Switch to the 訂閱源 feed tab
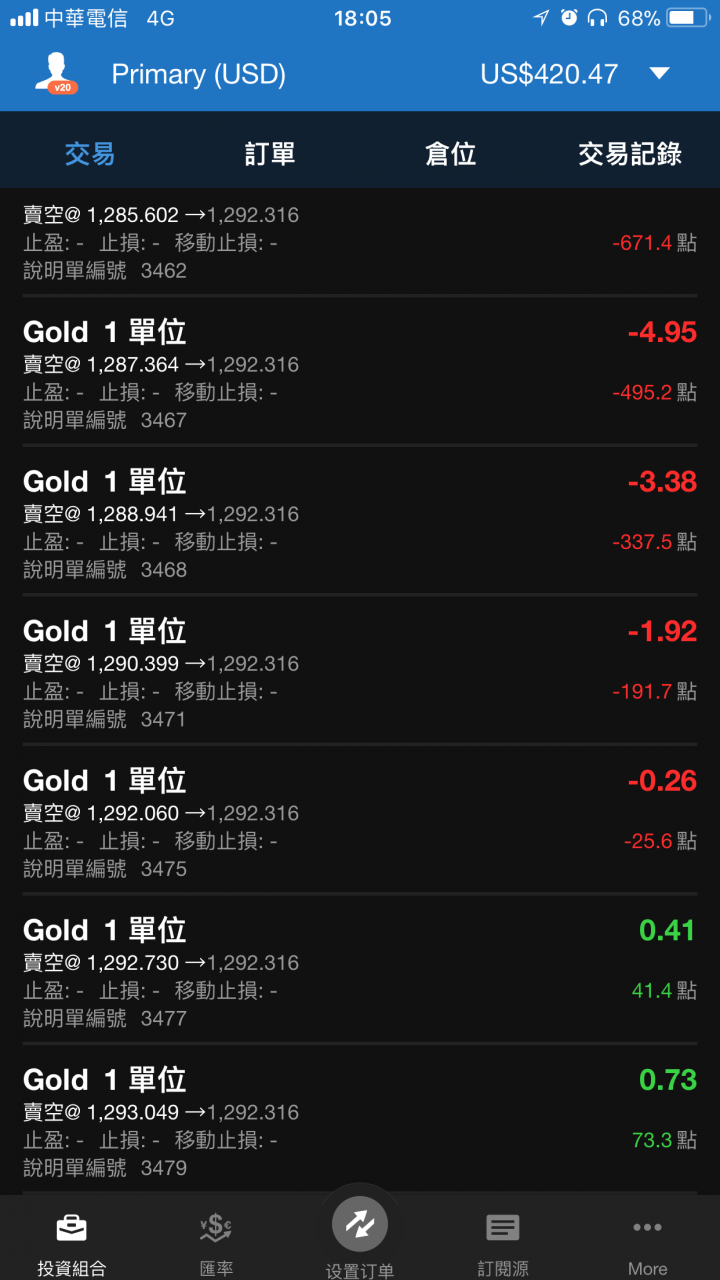The width and height of the screenshot is (720, 1280). point(503,1242)
